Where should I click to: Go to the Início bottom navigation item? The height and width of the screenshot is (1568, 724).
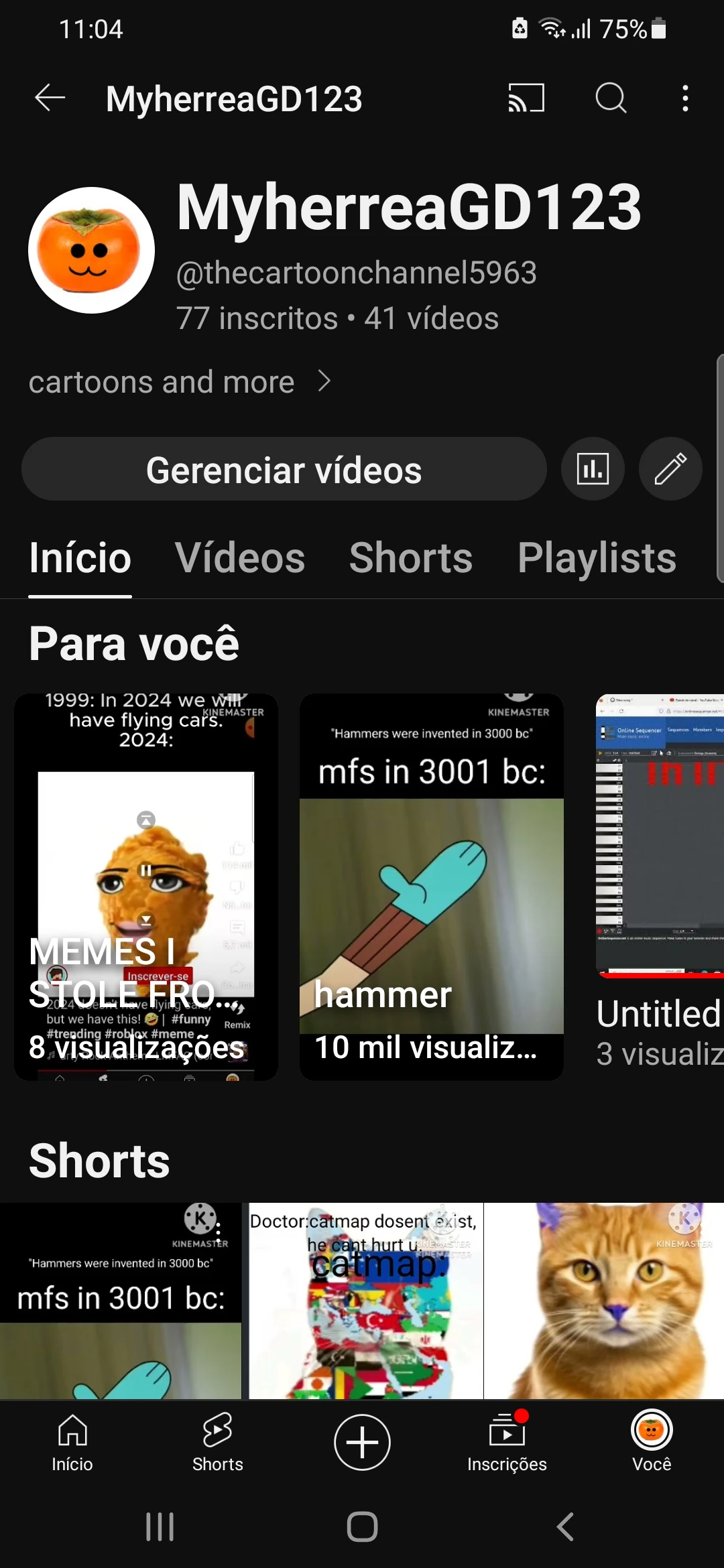click(x=72, y=1442)
